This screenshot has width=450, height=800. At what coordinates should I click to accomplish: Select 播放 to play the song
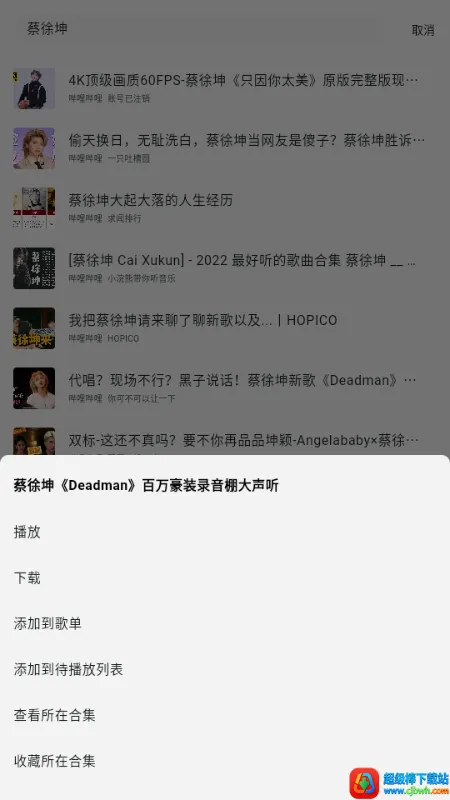pyautogui.click(x=225, y=533)
